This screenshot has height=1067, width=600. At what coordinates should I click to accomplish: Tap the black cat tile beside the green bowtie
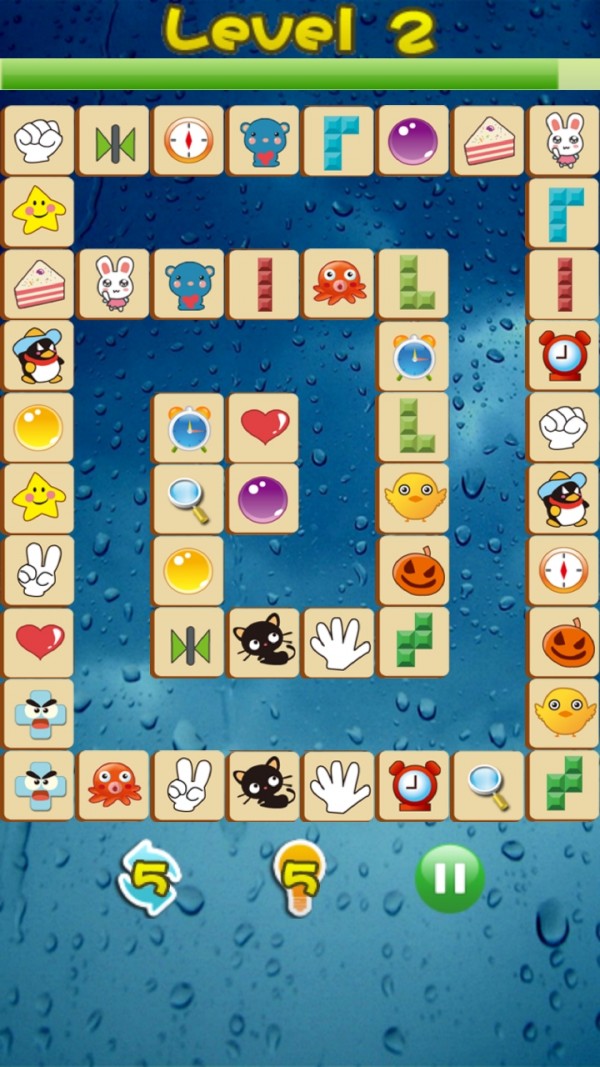point(263,642)
